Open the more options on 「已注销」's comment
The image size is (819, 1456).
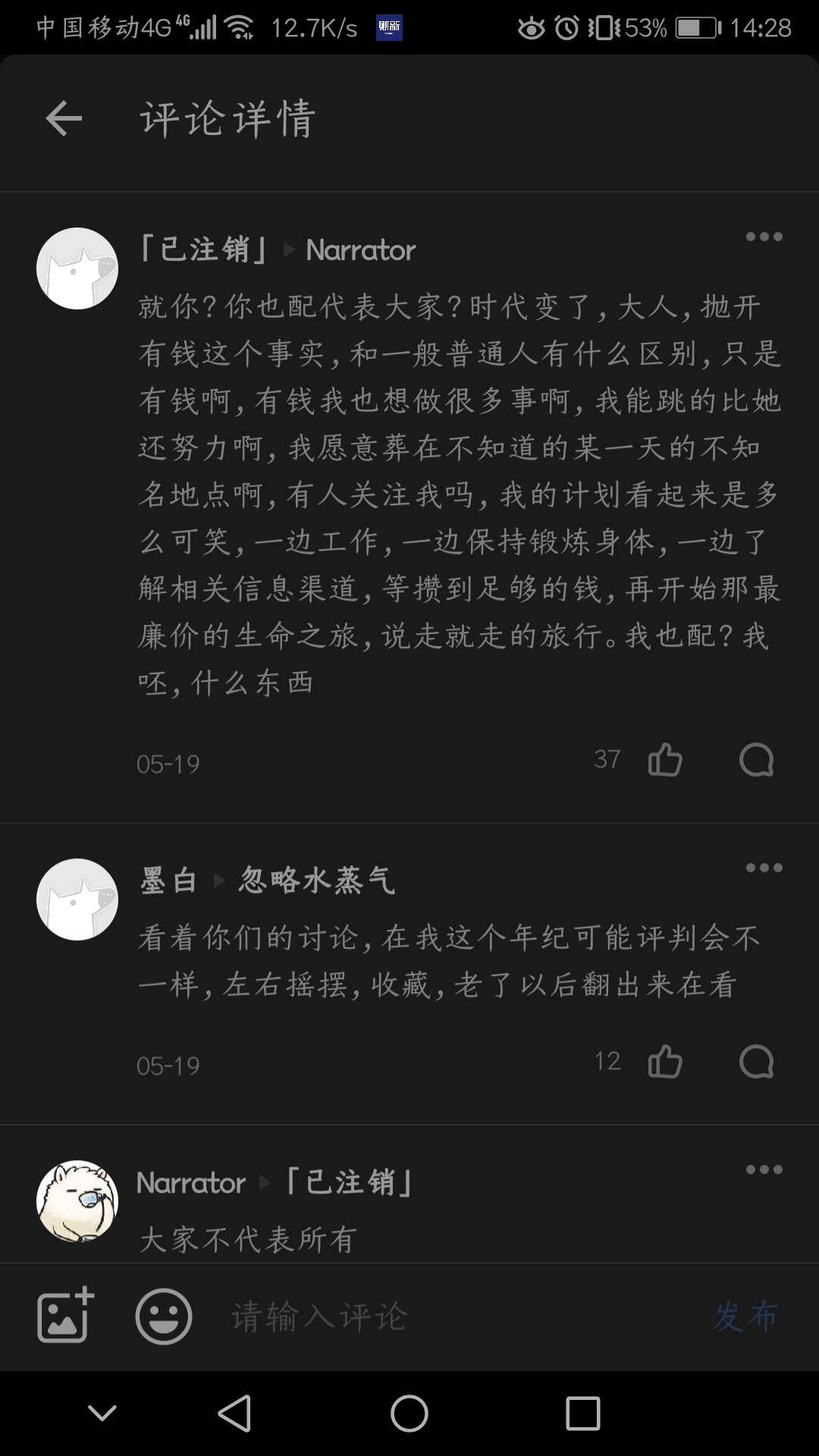764,237
